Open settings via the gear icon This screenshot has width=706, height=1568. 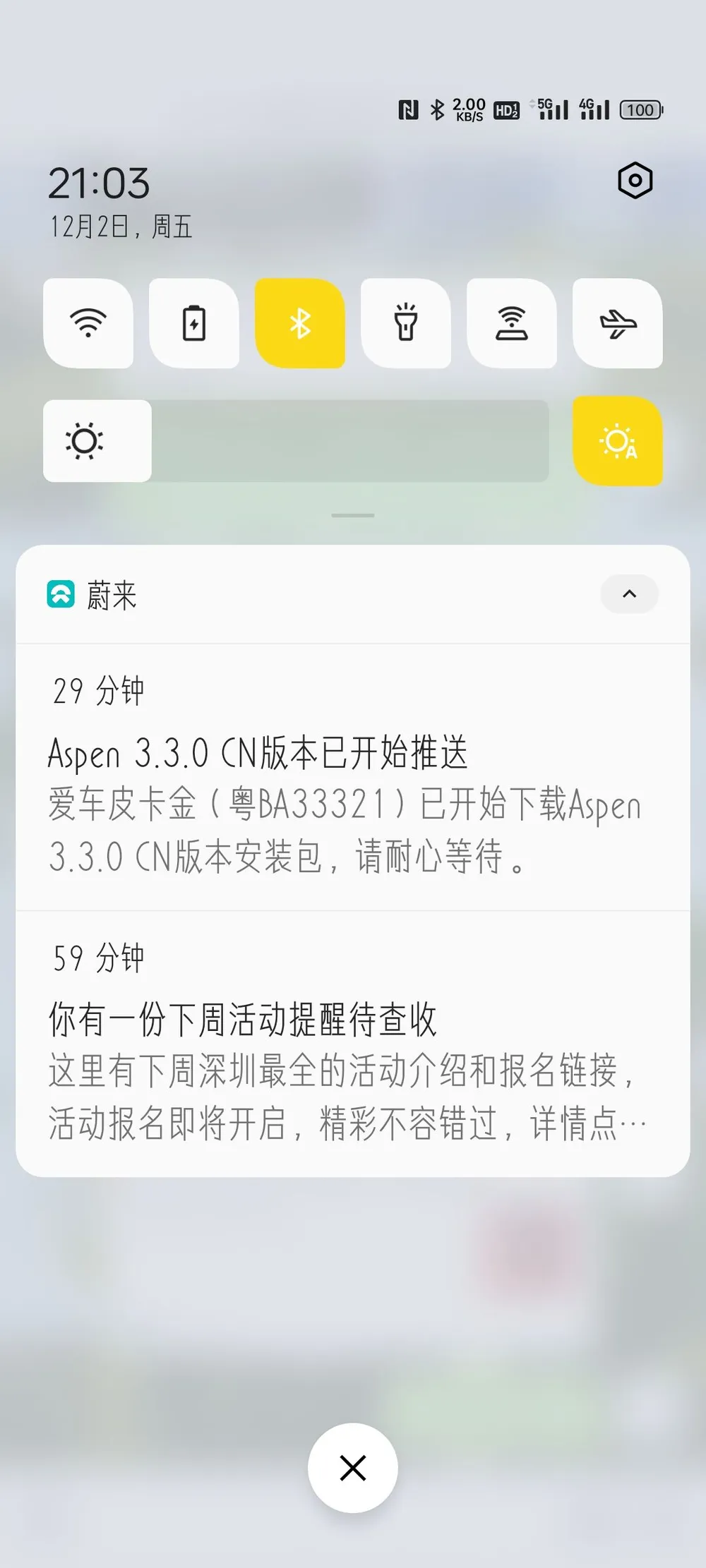pos(635,181)
